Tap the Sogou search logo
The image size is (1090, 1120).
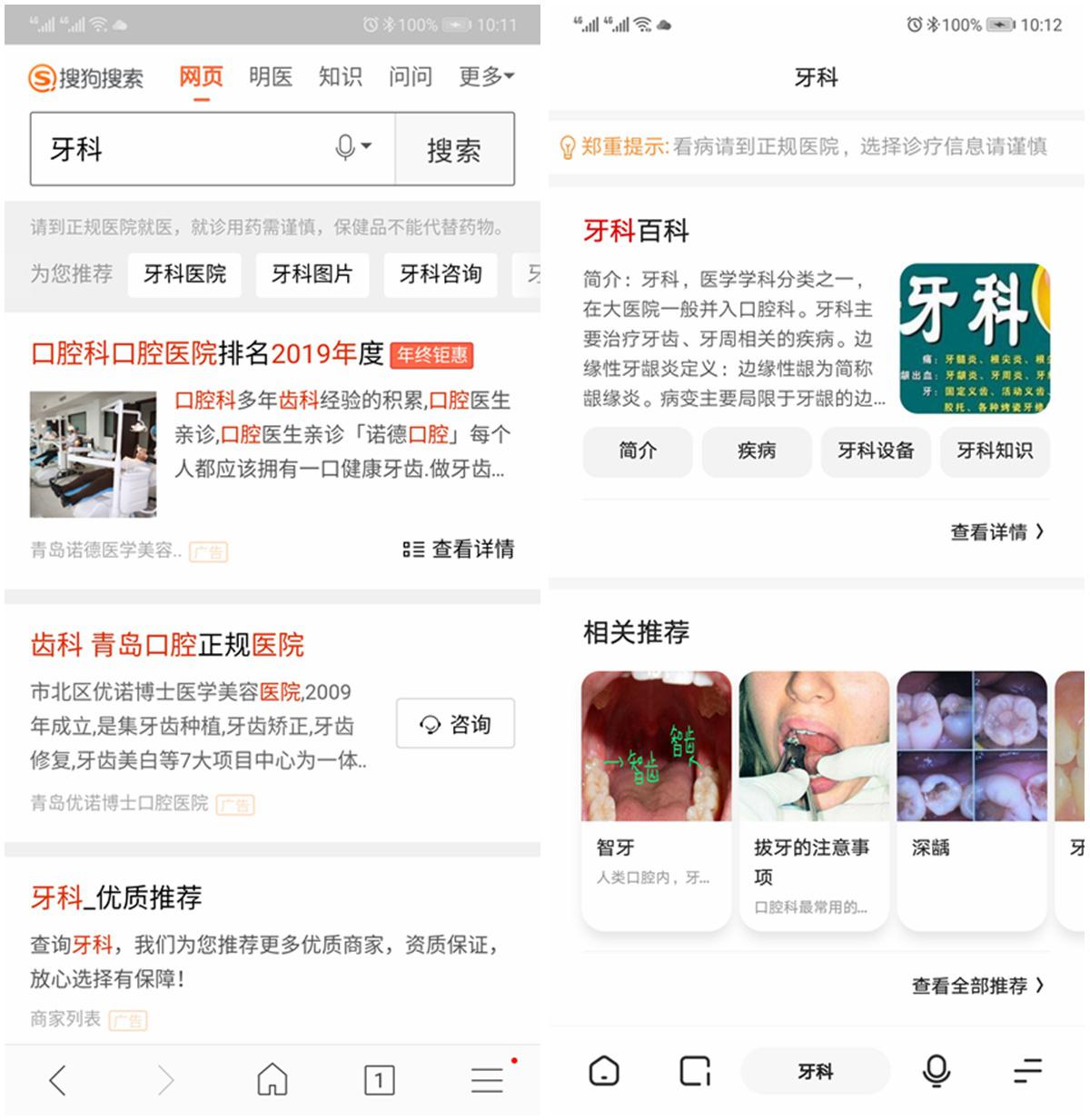coord(39,77)
